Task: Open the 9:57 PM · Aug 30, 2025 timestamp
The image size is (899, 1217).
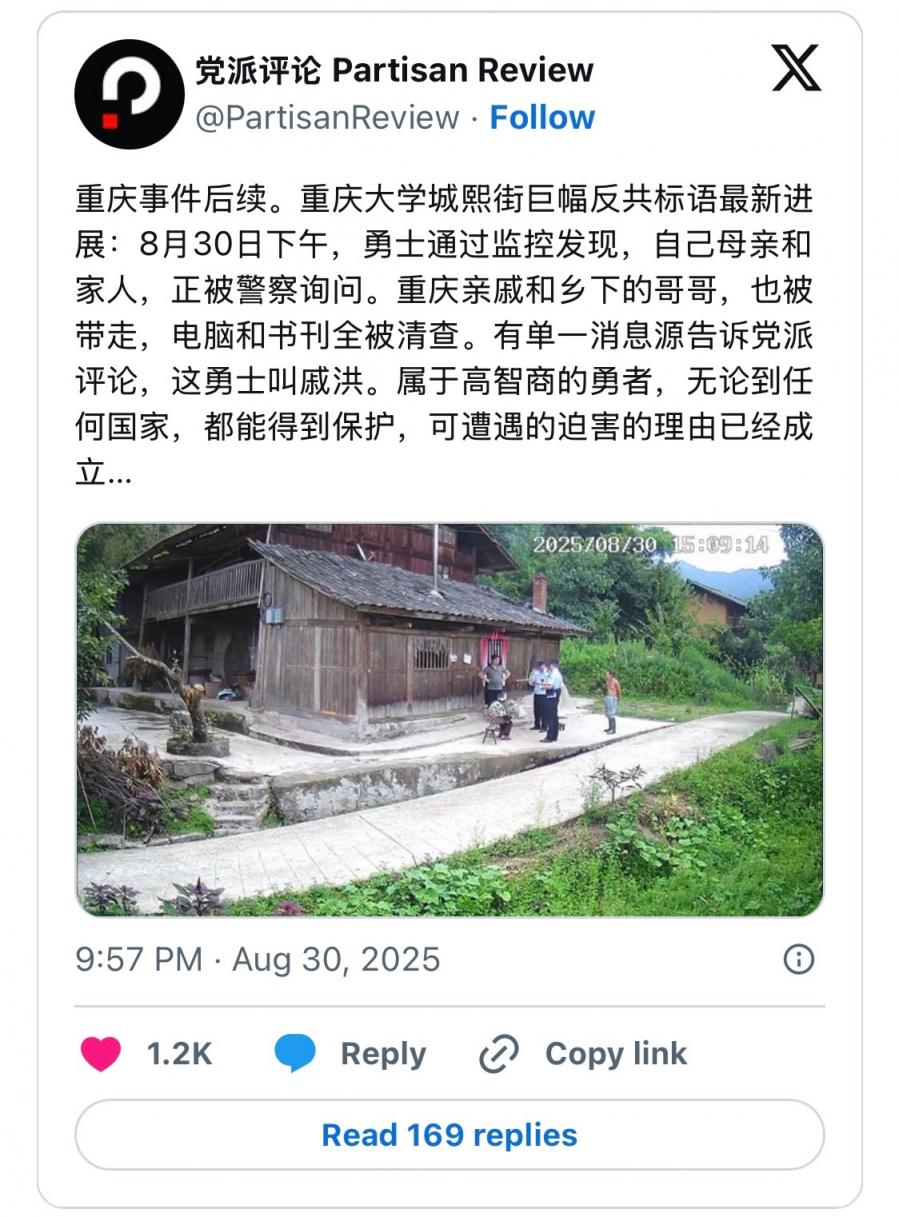Action: click(258, 960)
